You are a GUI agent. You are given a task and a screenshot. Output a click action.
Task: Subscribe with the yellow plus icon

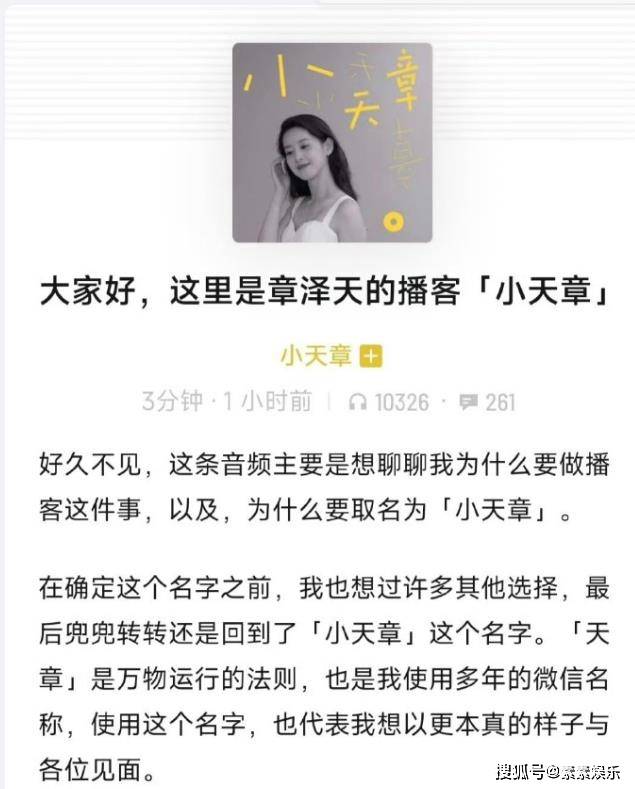click(x=372, y=357)
